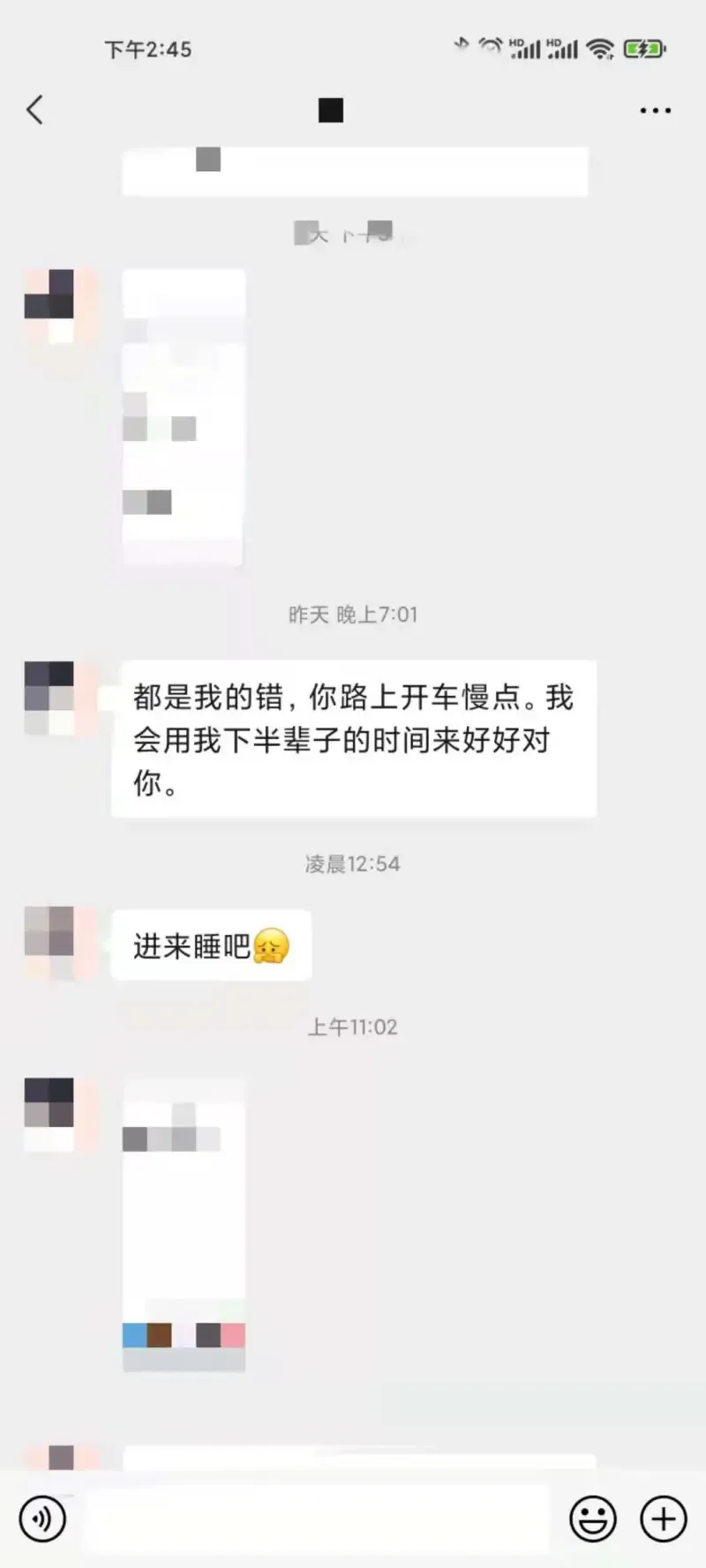Open the image sent at 上午11:02

coord(184,1226)
